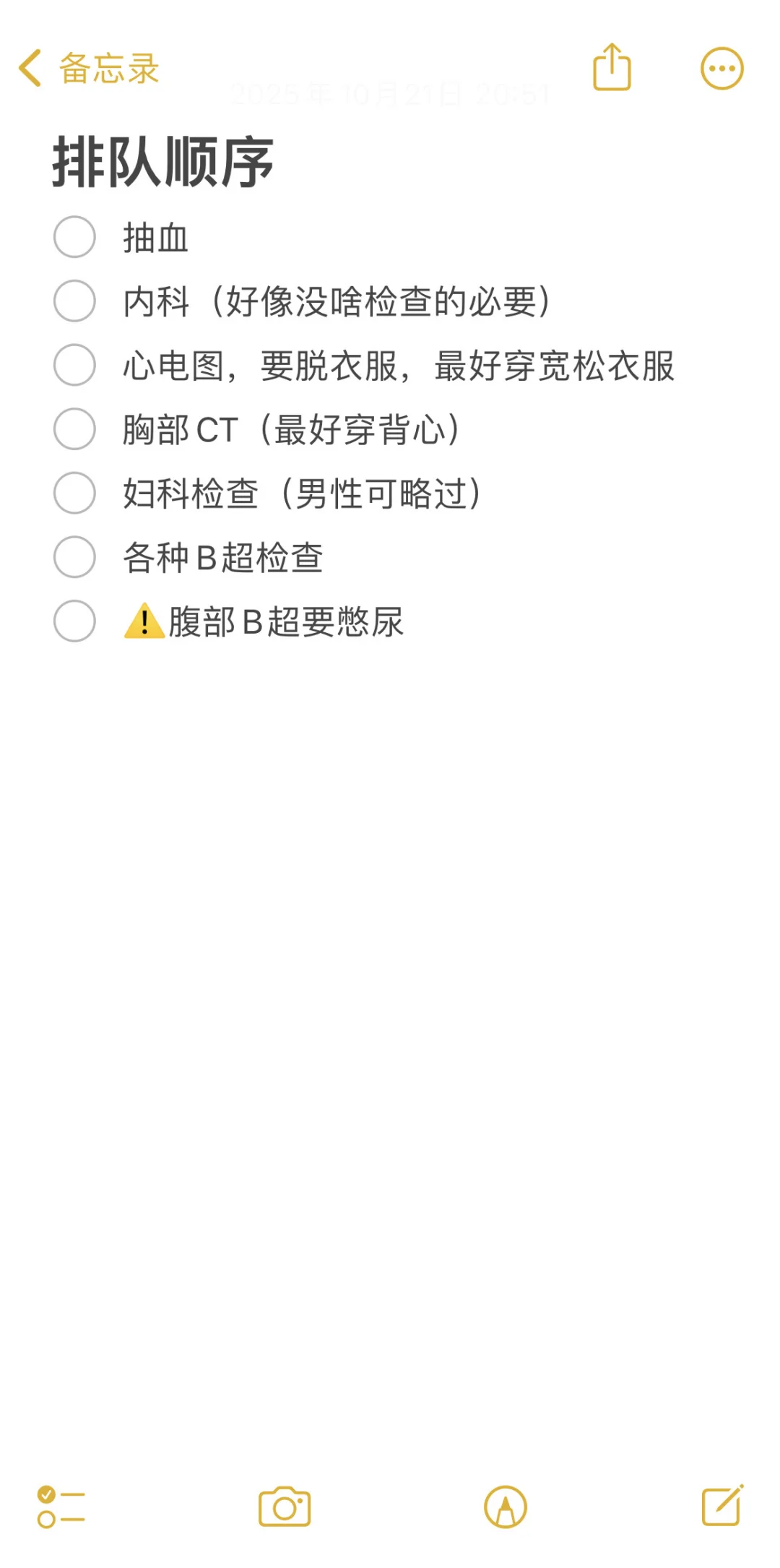This screenshot has height=1568, width=780.
Task: Open the more options ellipsis menu
Action: pos(721,69)
